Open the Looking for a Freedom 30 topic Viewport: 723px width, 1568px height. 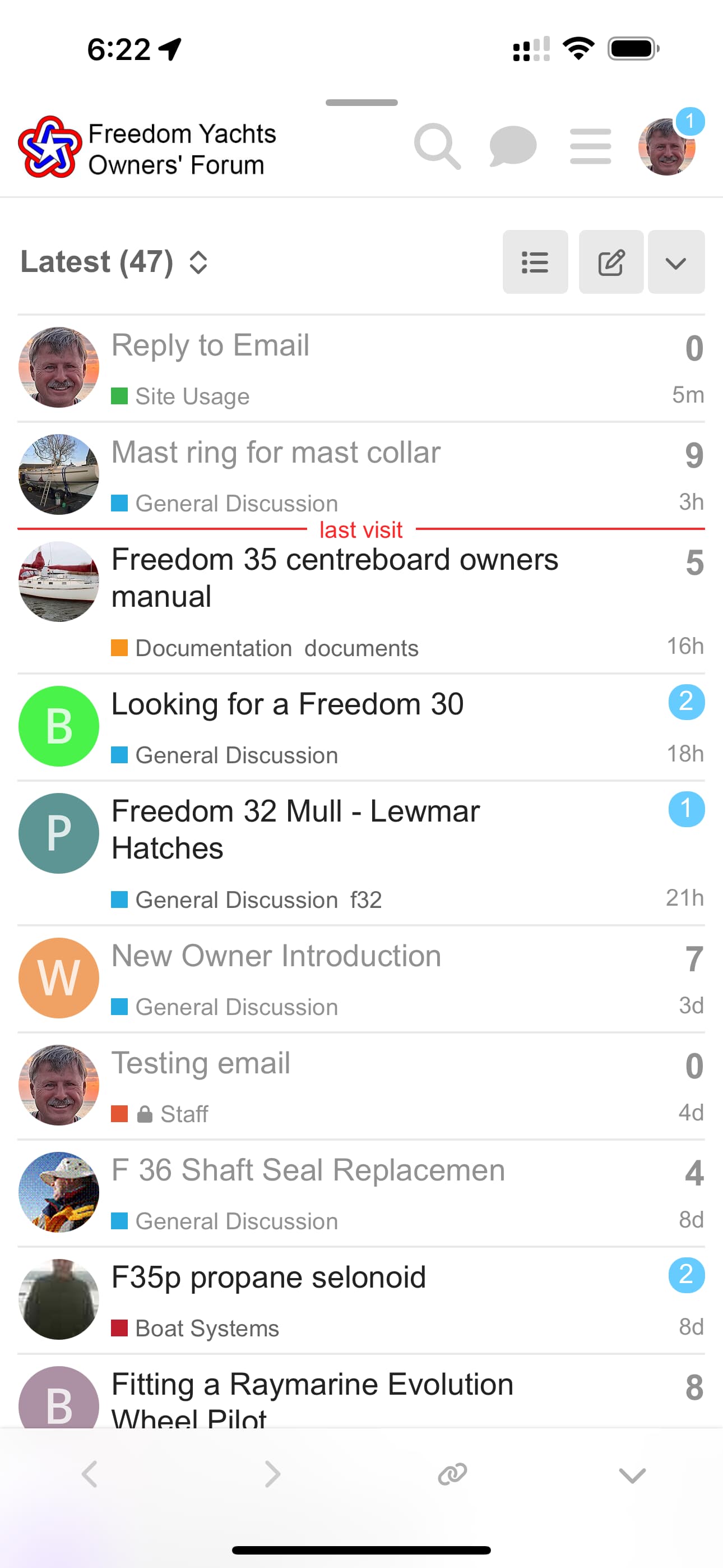click(x=288, y=704)
